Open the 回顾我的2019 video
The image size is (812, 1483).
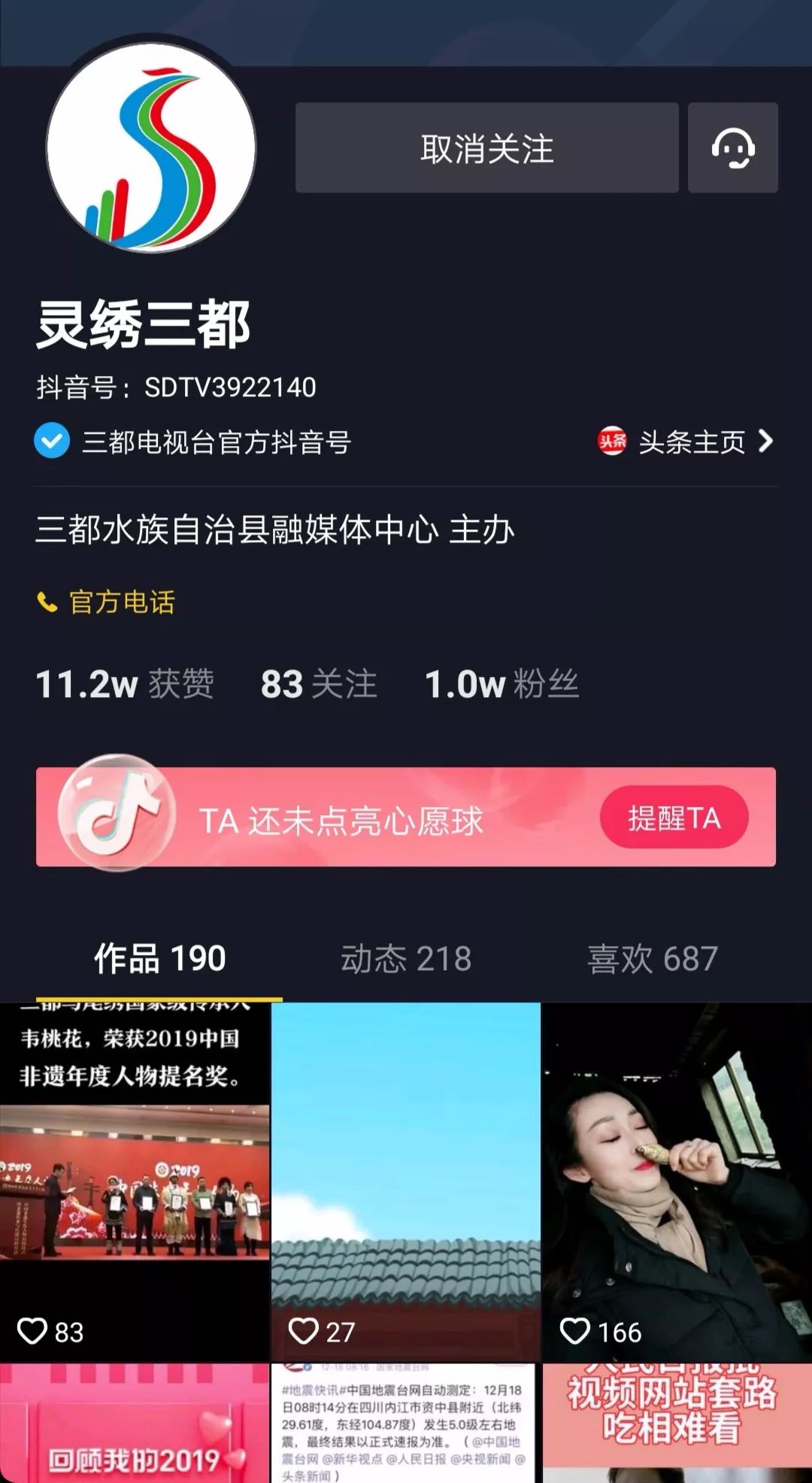pyautogui.click(x=135, y=1424)
